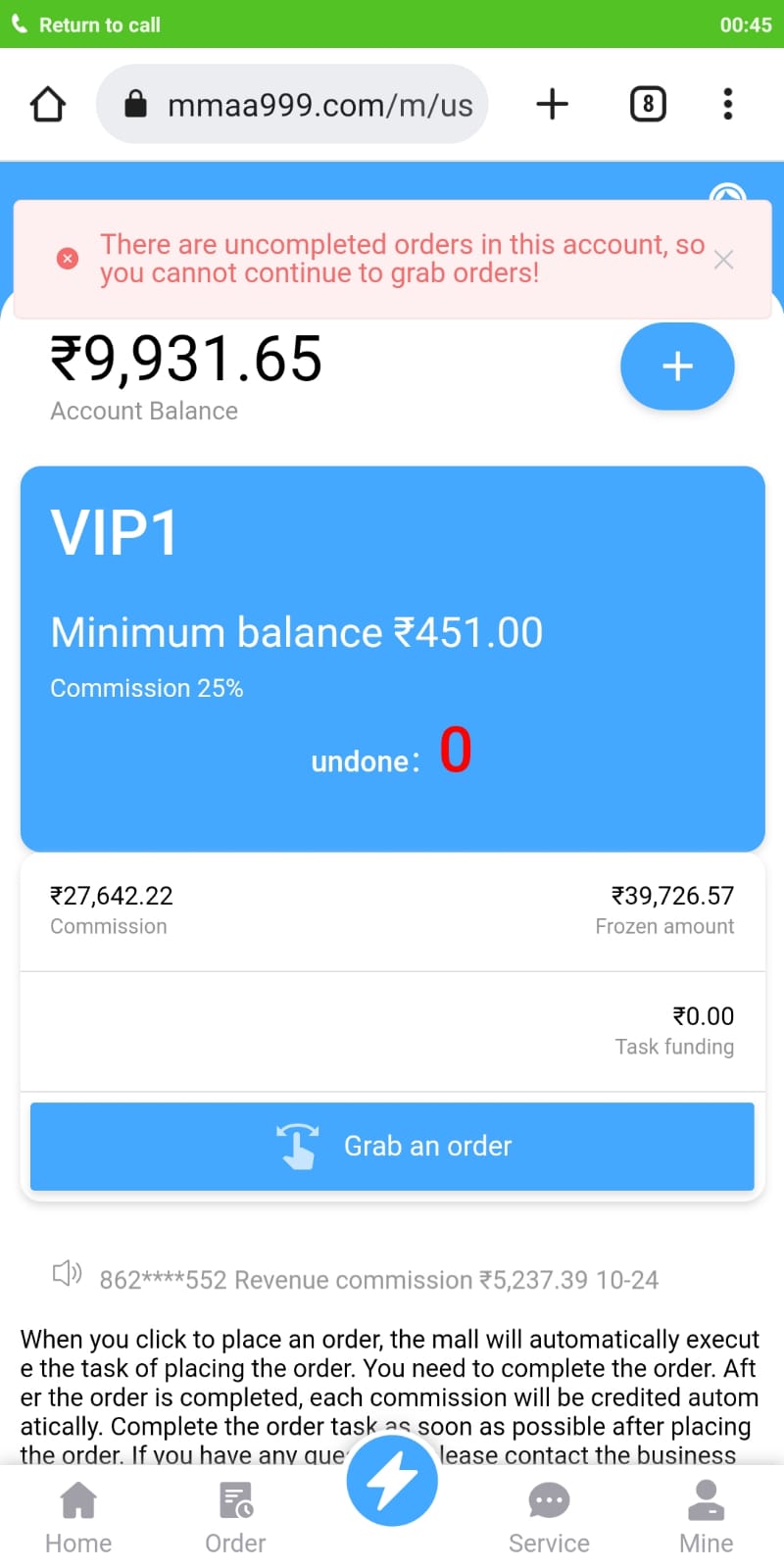Open the Service tab
Screen dimensions: 784x1568
(549, 1517)
